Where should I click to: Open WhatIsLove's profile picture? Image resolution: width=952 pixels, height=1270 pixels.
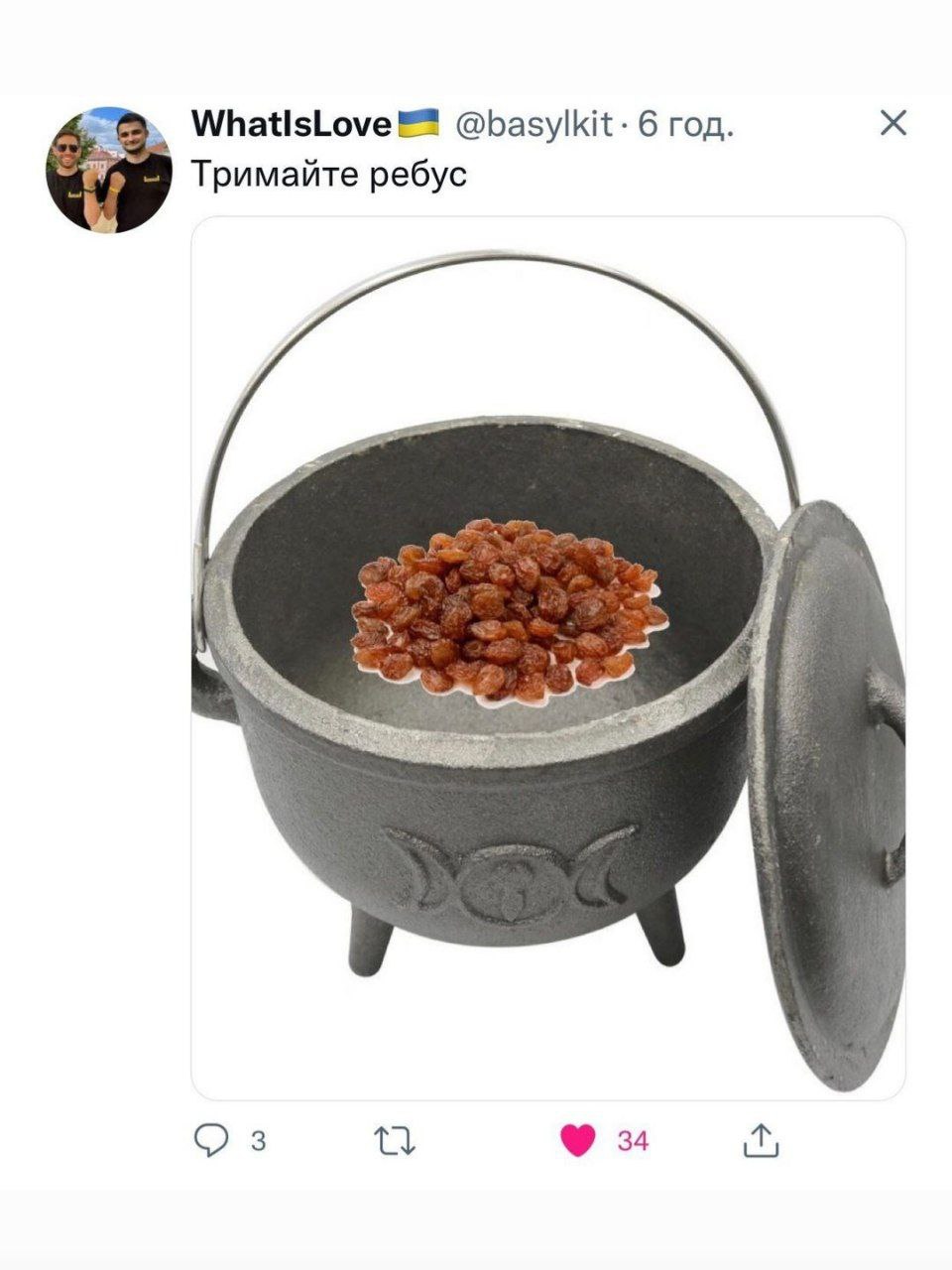(x=108, y=170)
